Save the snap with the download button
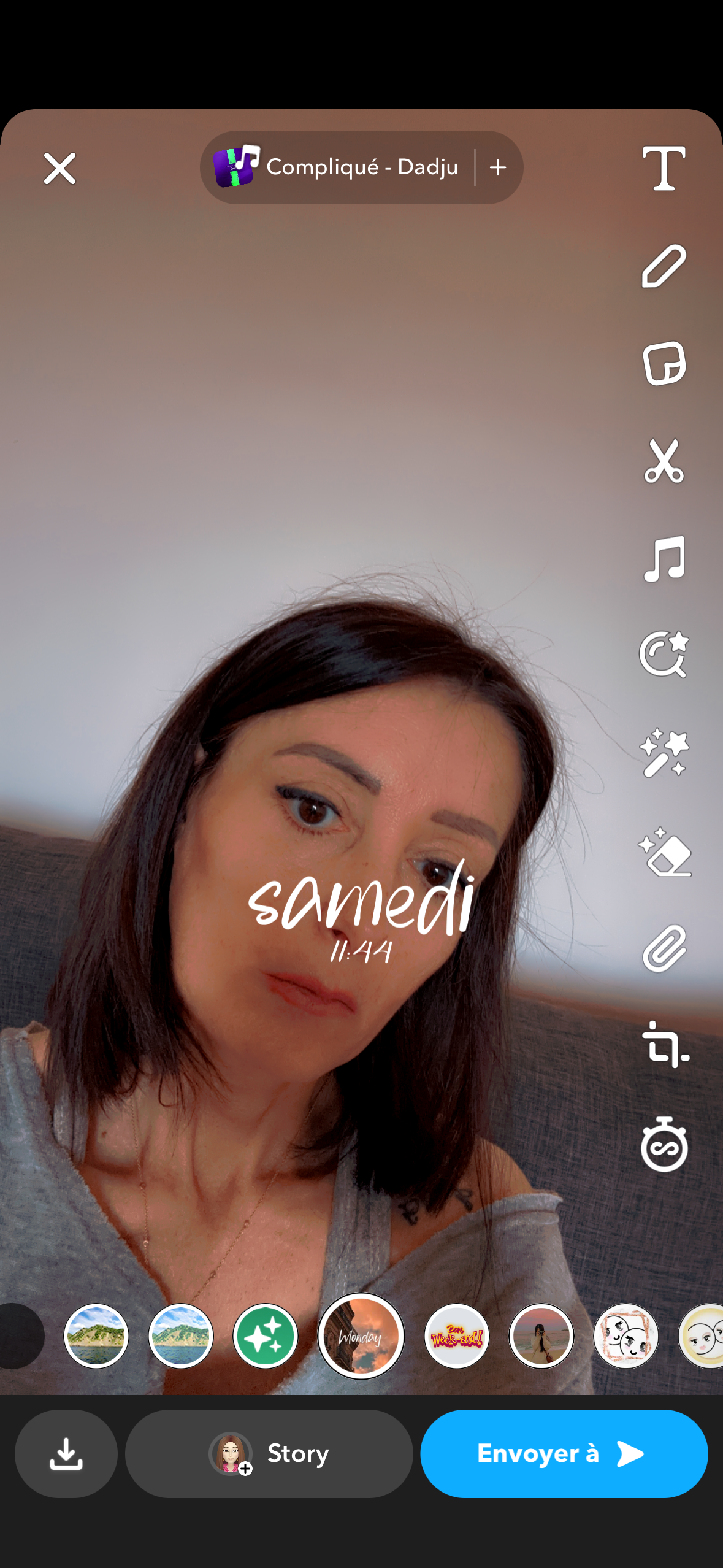The width and height of the screenshot is (723, 1568). [66, 1453]
